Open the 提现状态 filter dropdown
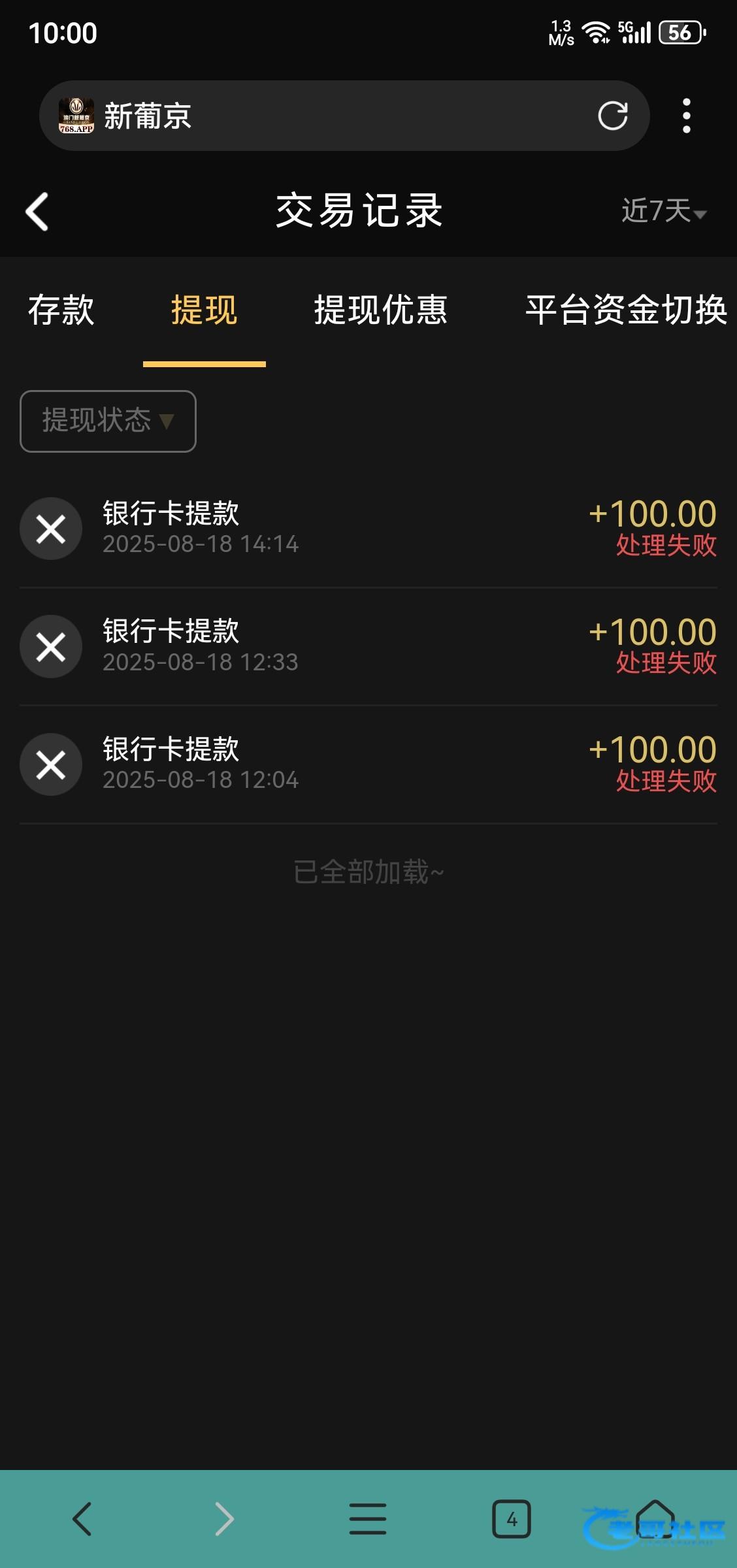 tap(108, 421)
